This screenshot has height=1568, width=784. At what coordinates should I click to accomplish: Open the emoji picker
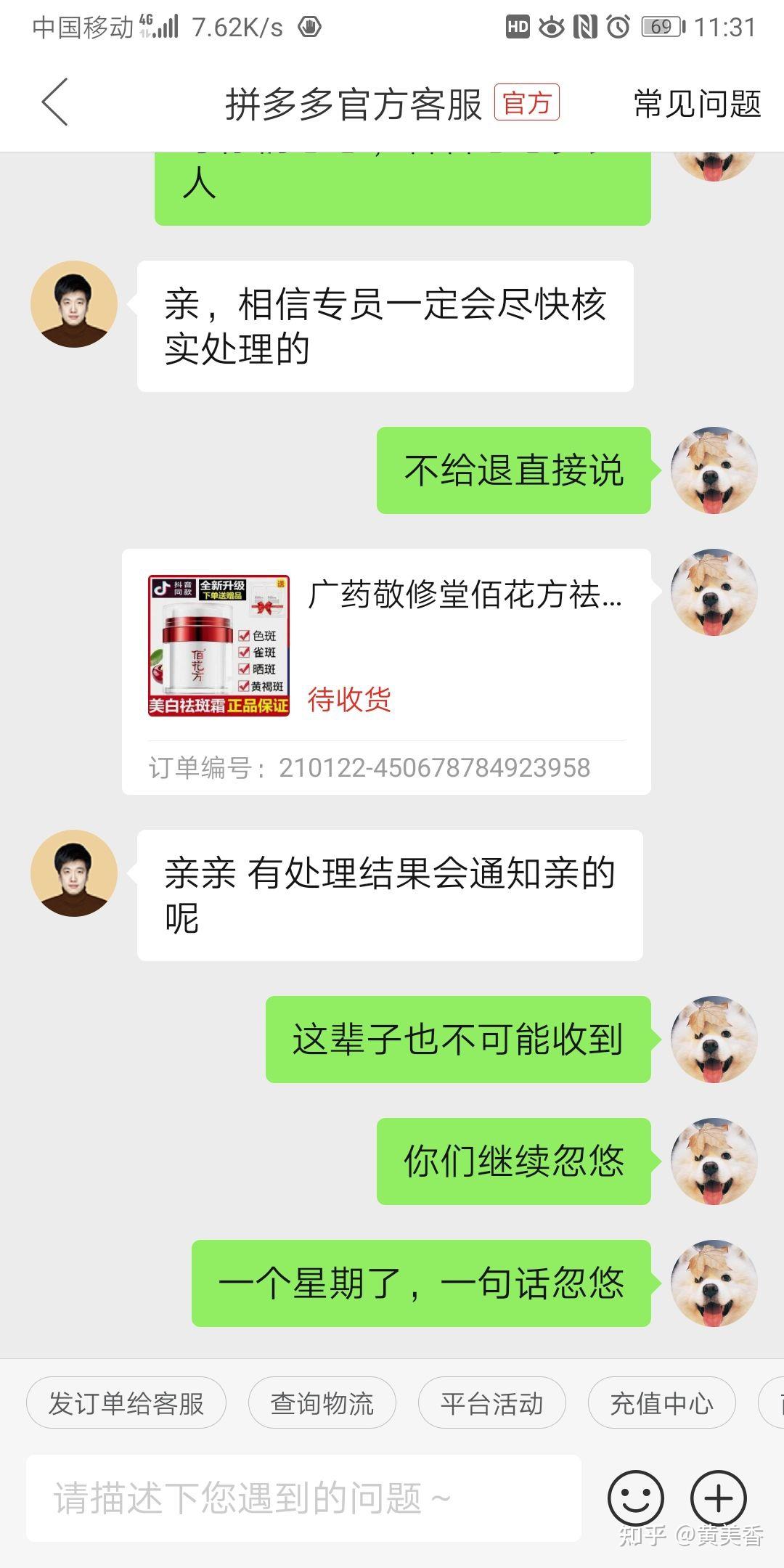pyautogui.click(x=635, y=1498)
